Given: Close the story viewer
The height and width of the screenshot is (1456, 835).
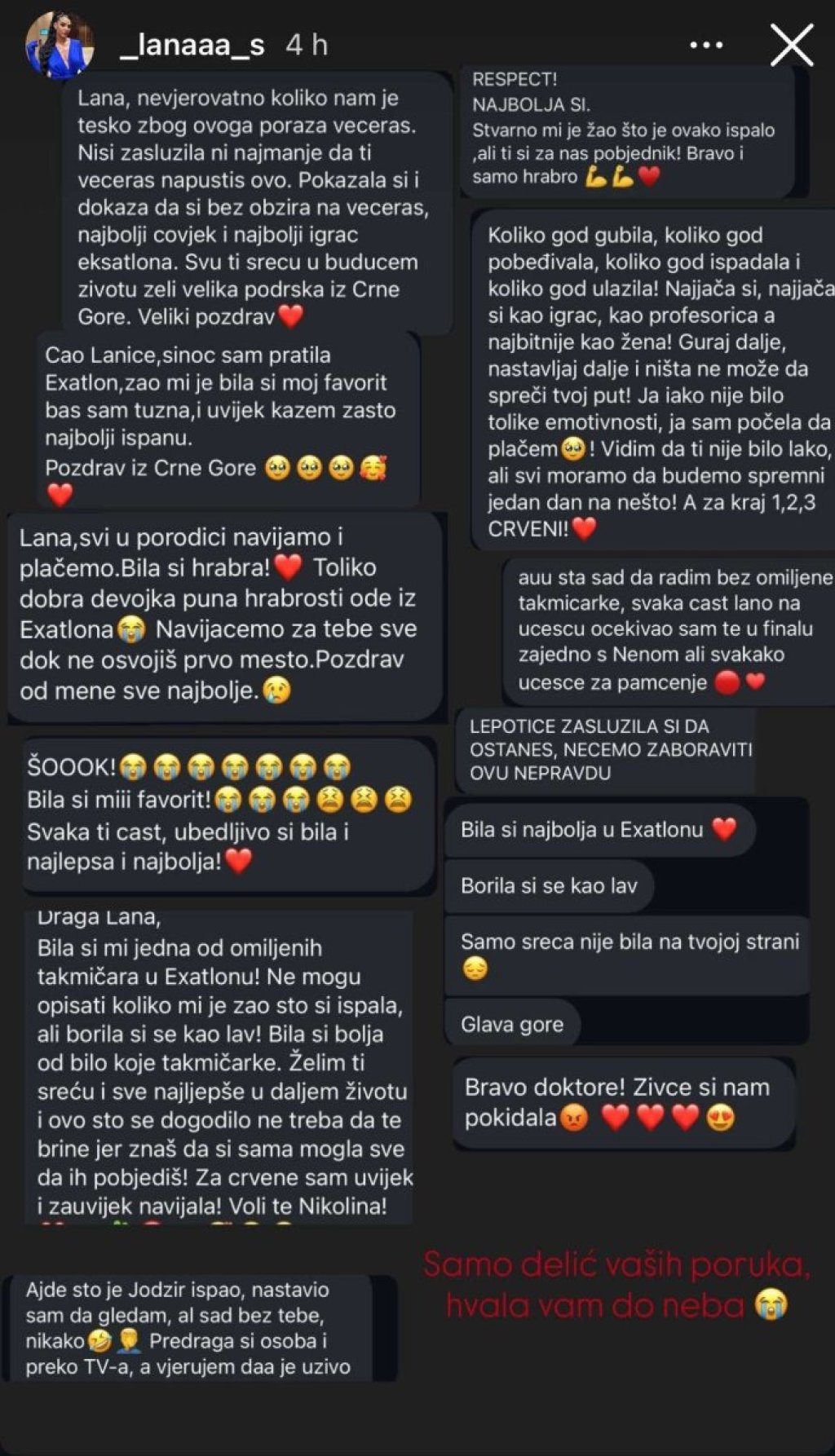Looking at the screenshot, I should pos(792,45).
